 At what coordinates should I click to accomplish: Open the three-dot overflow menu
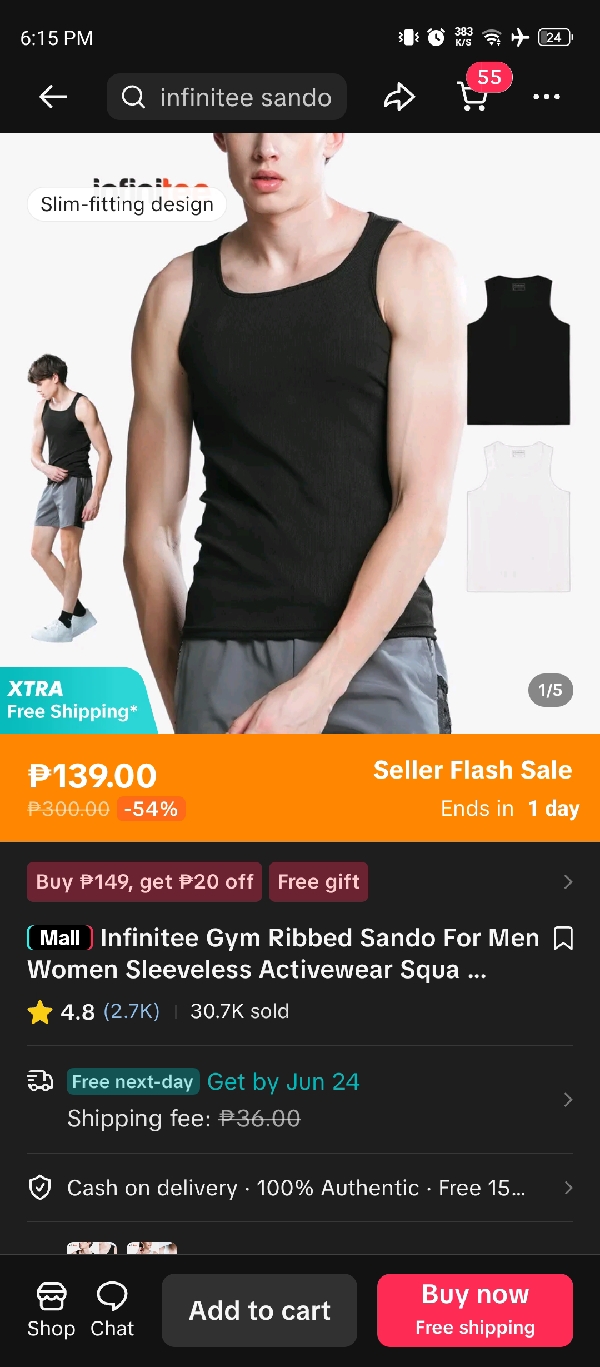(546, 97)
